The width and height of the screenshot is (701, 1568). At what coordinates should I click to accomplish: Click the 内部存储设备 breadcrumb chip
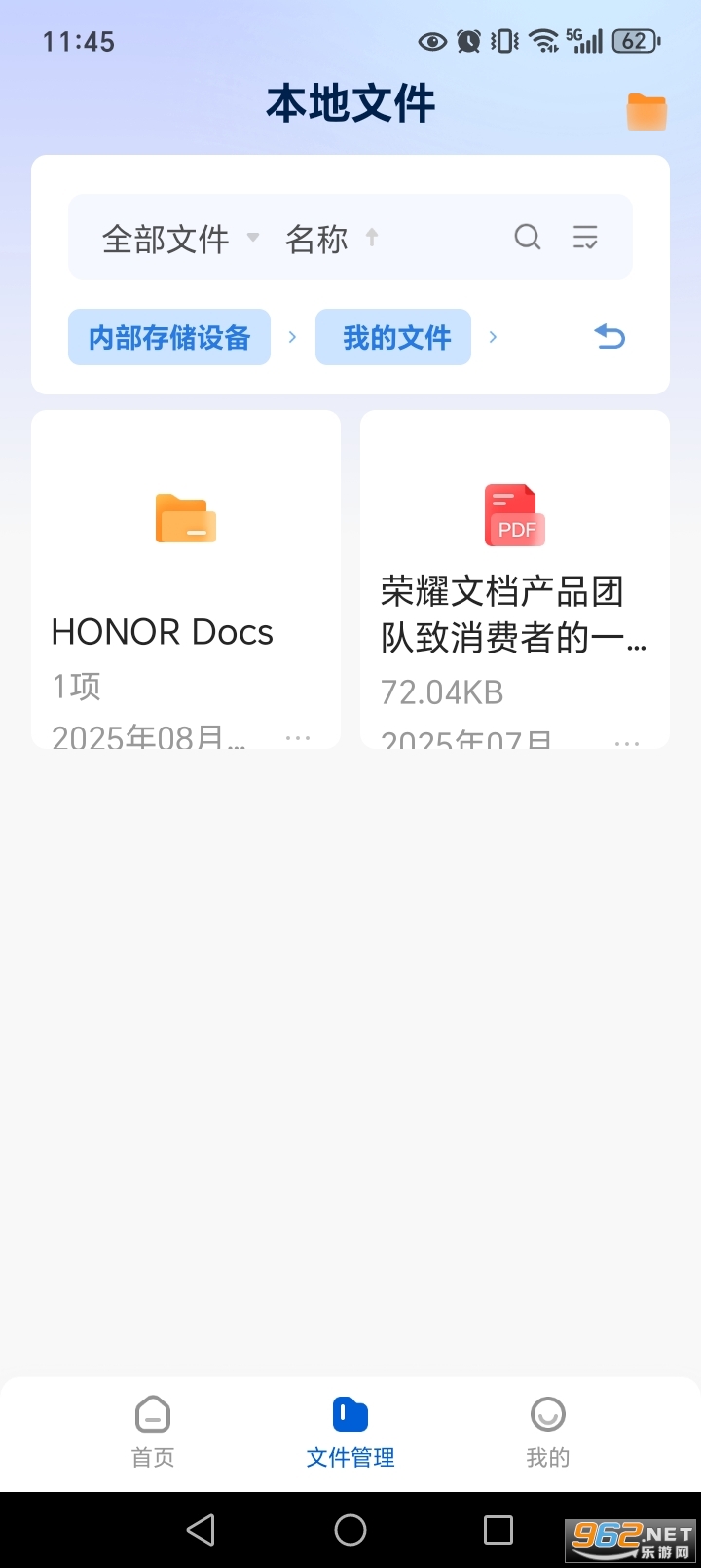tap(168, 336)
